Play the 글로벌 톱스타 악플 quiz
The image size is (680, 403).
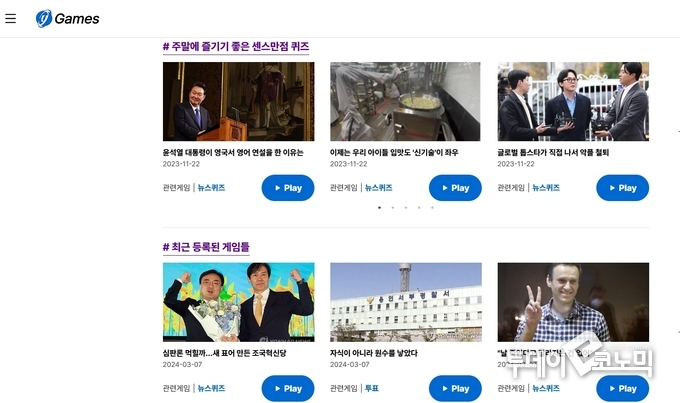pos(622,188)
